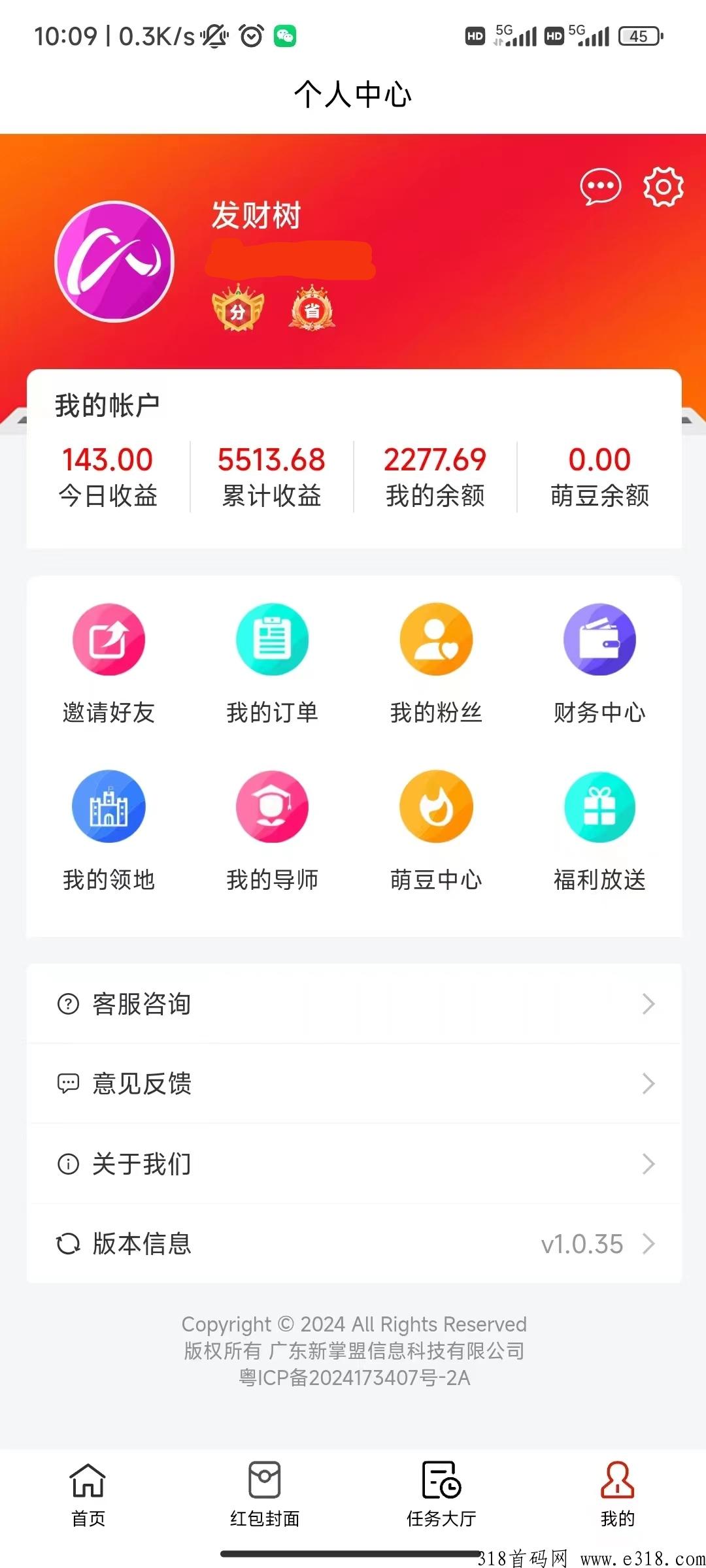Image resolution: width=706 pixels, height=1568 pixels.
Task: Open the settings gear icon
Action: [664, 187]
